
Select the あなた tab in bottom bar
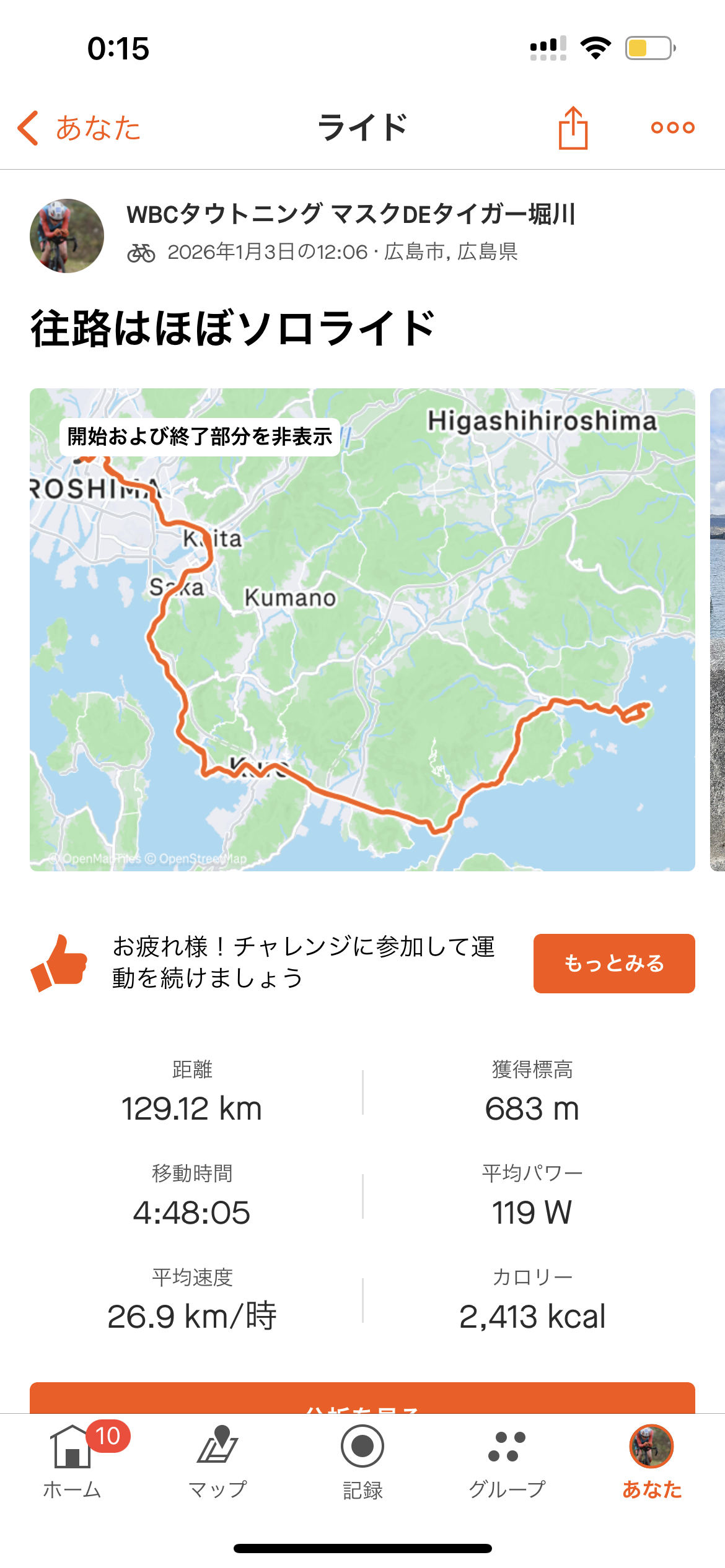tap(652, 1460)
